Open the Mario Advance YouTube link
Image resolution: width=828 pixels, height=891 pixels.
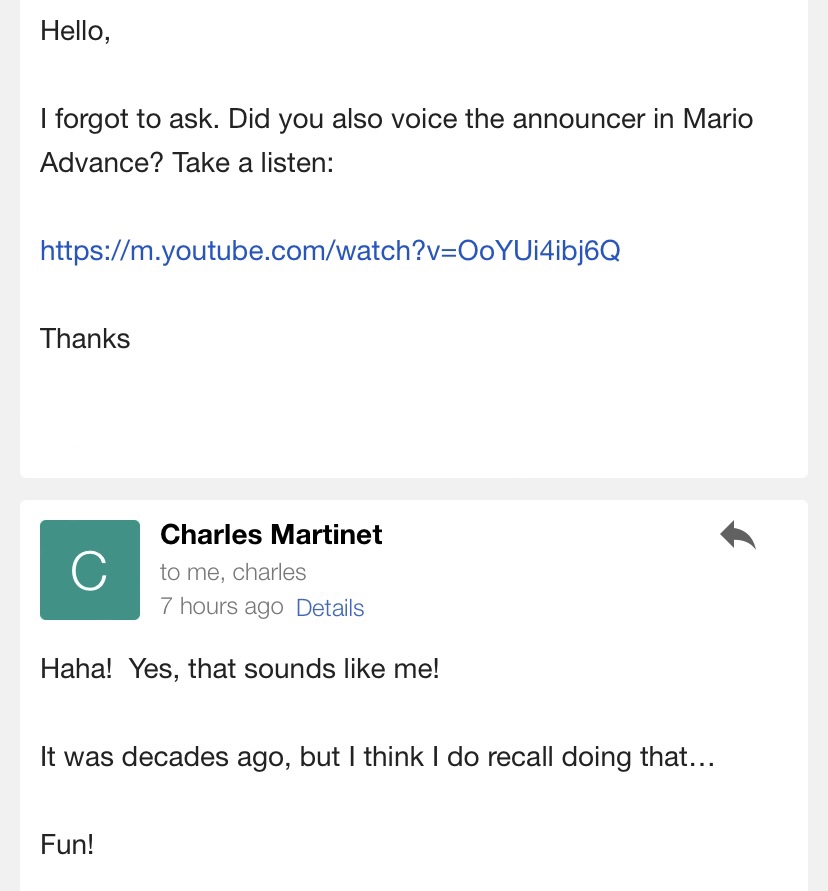pyautogui.click(x=329, y=250)
